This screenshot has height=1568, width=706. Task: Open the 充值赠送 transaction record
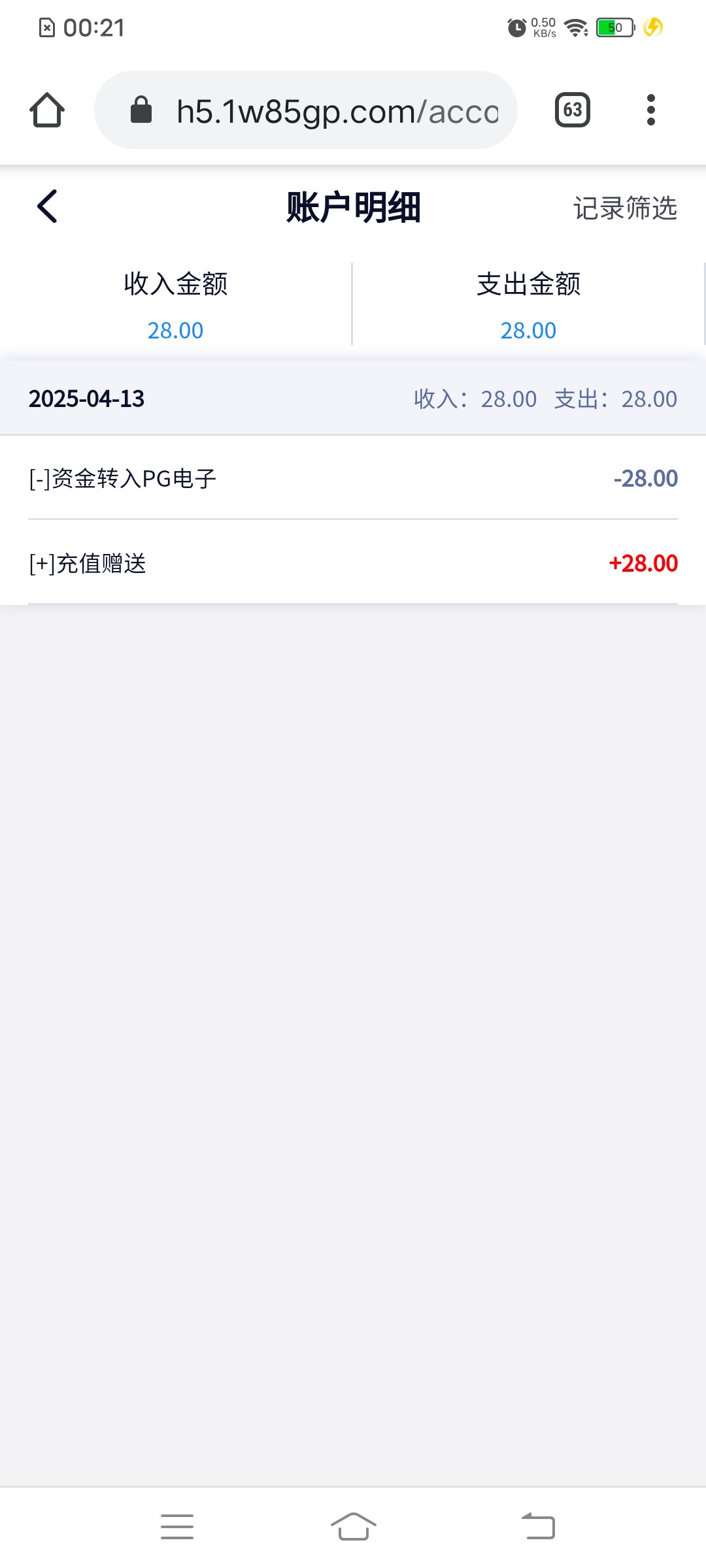click(353, 563)
